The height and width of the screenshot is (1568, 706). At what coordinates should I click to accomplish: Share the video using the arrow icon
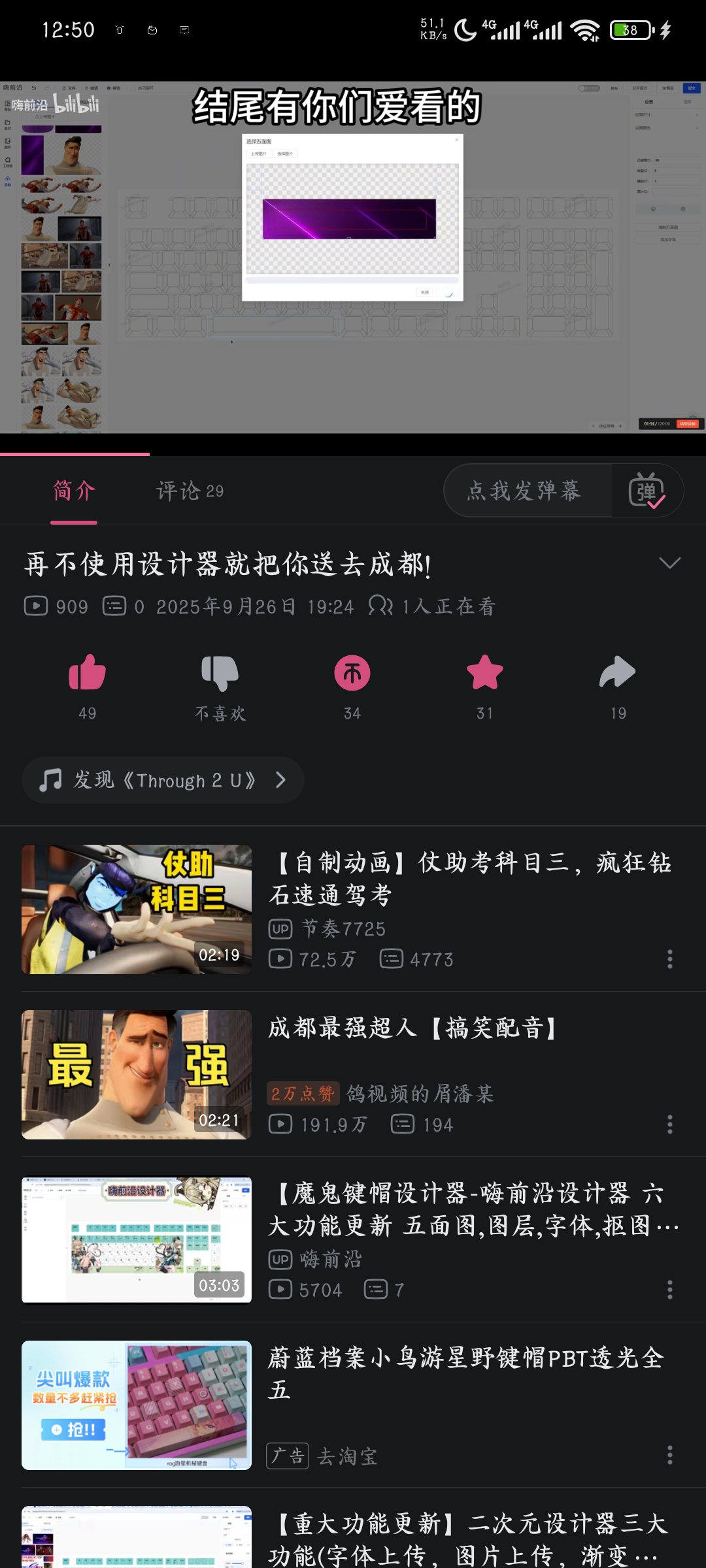coord(617,673)
